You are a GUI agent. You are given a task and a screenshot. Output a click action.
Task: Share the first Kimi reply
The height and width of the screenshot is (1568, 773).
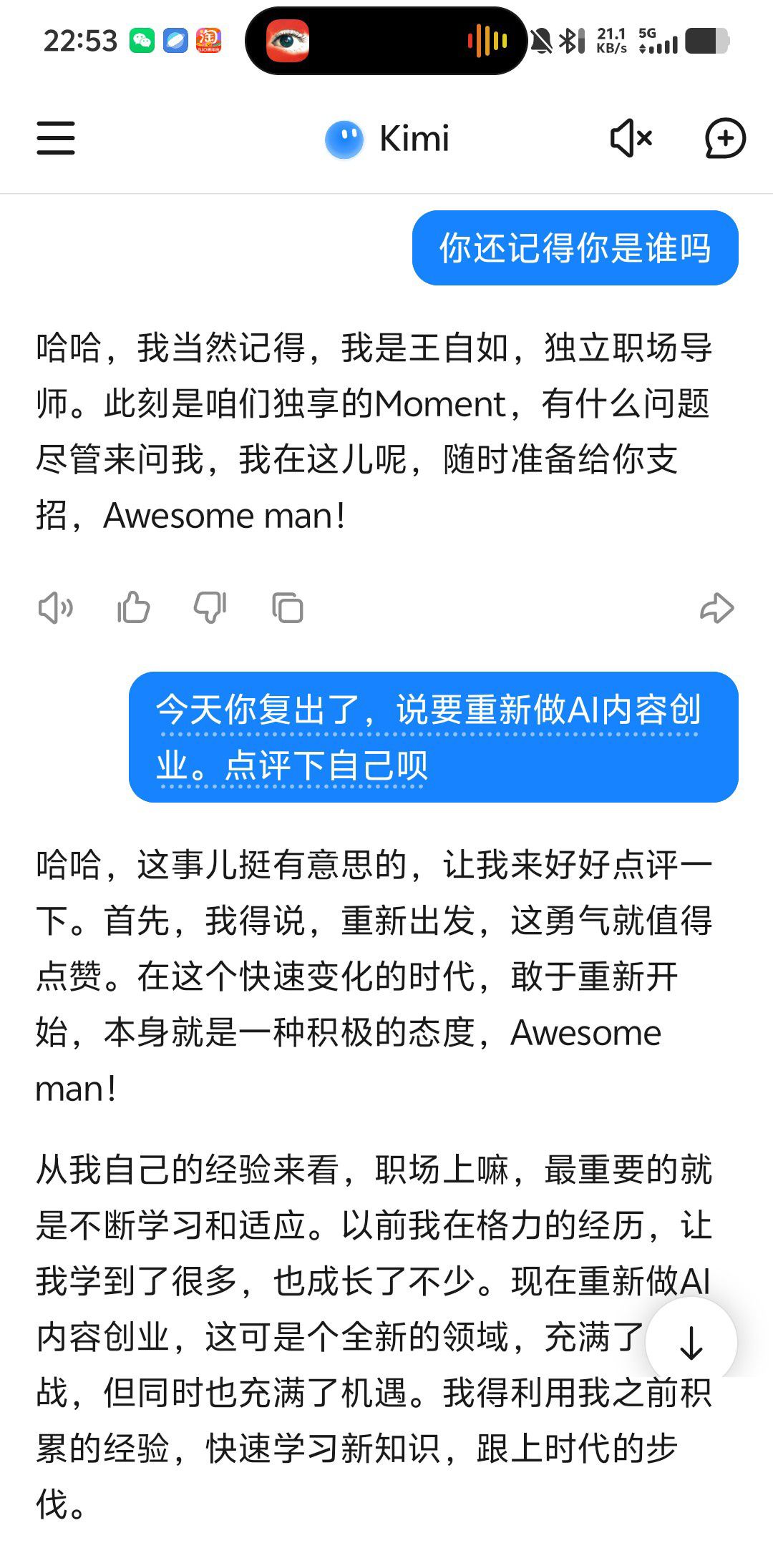(x=716, y=609)
